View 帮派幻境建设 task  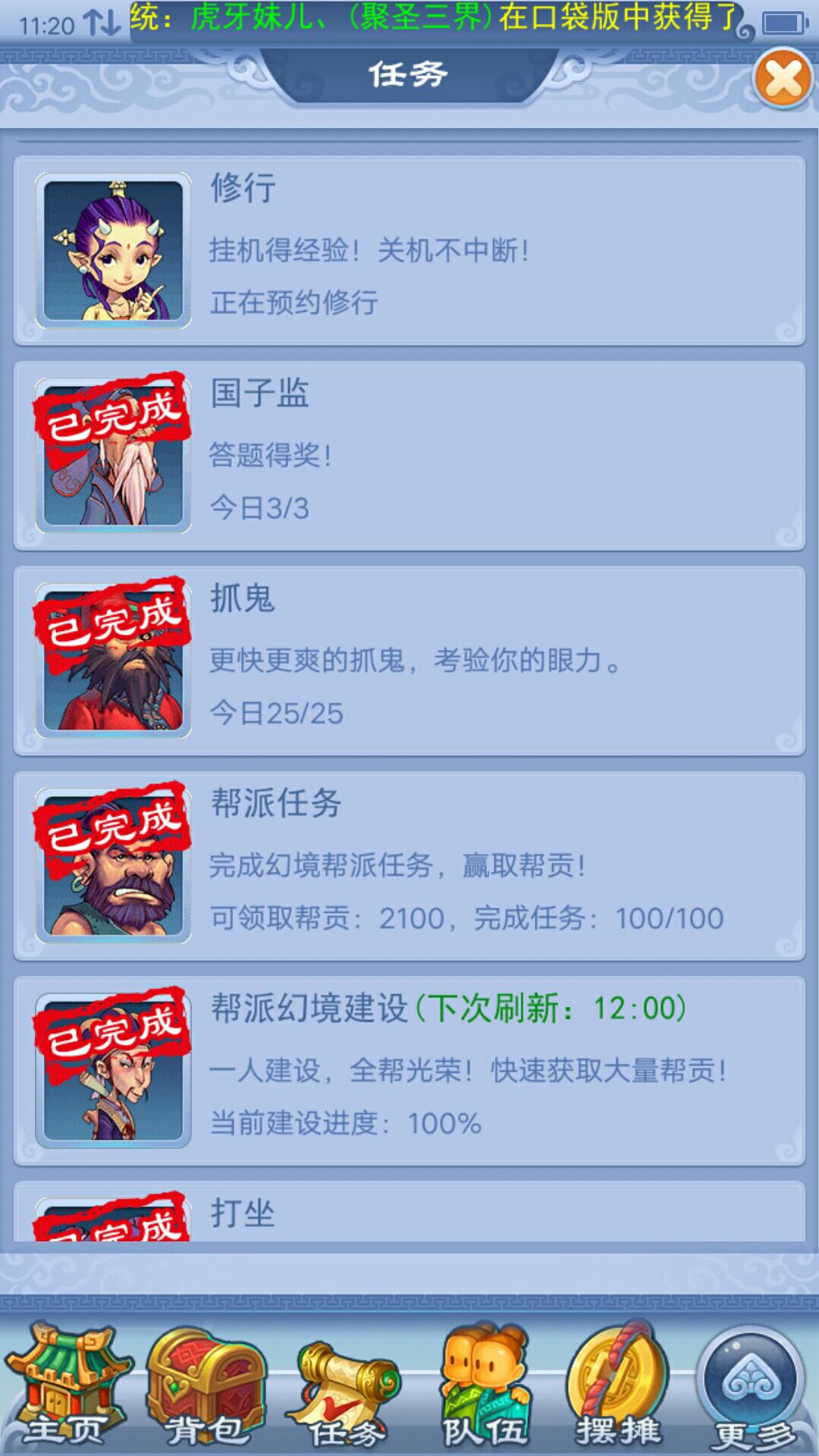(x=409, y=1070)
